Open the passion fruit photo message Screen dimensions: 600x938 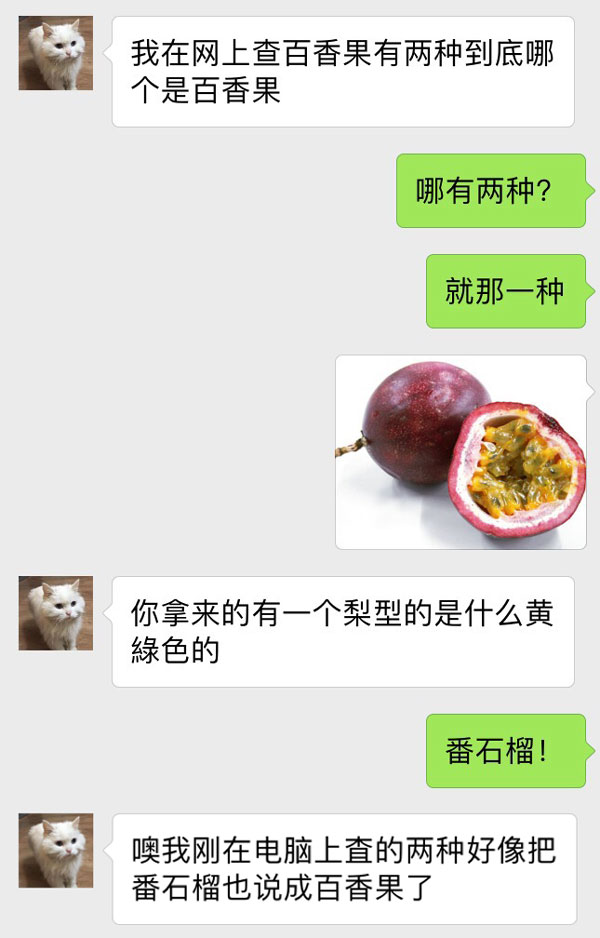click(460, 452)
